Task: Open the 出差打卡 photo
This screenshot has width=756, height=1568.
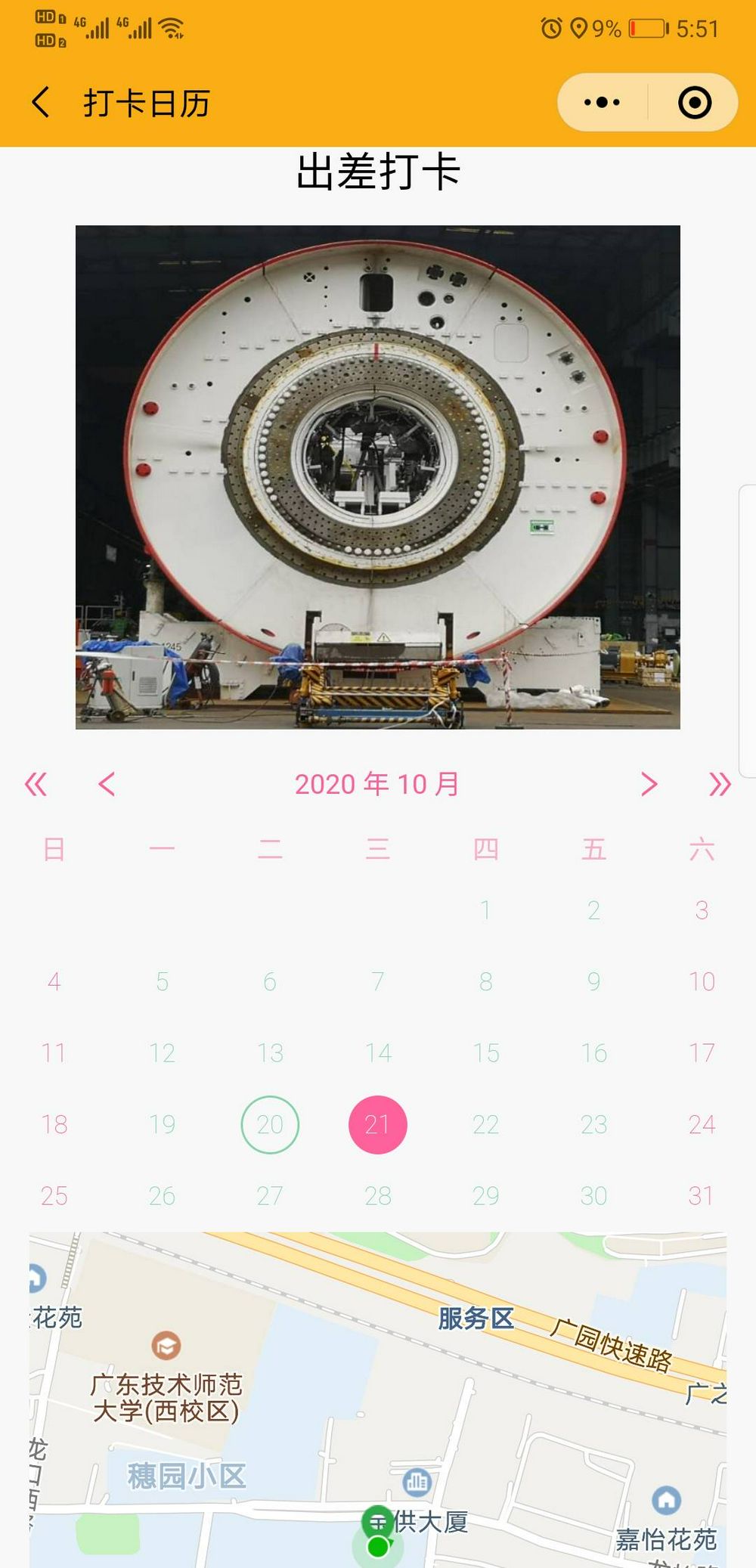Action: pyautogui.click(x=377, y=476)
